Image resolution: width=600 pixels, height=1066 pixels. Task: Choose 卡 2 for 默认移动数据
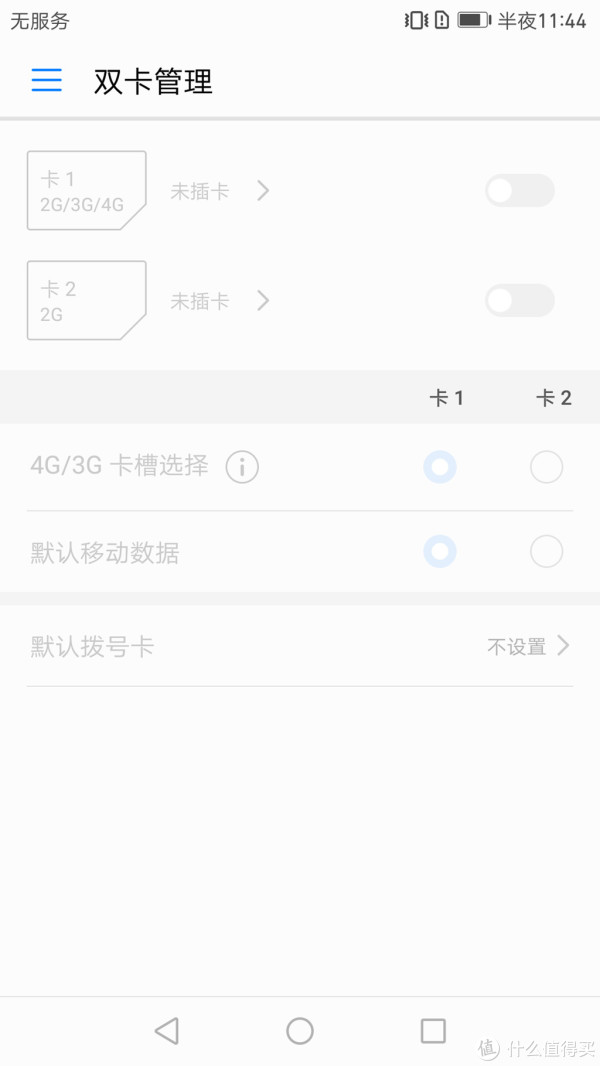click(x=546, y=551)
